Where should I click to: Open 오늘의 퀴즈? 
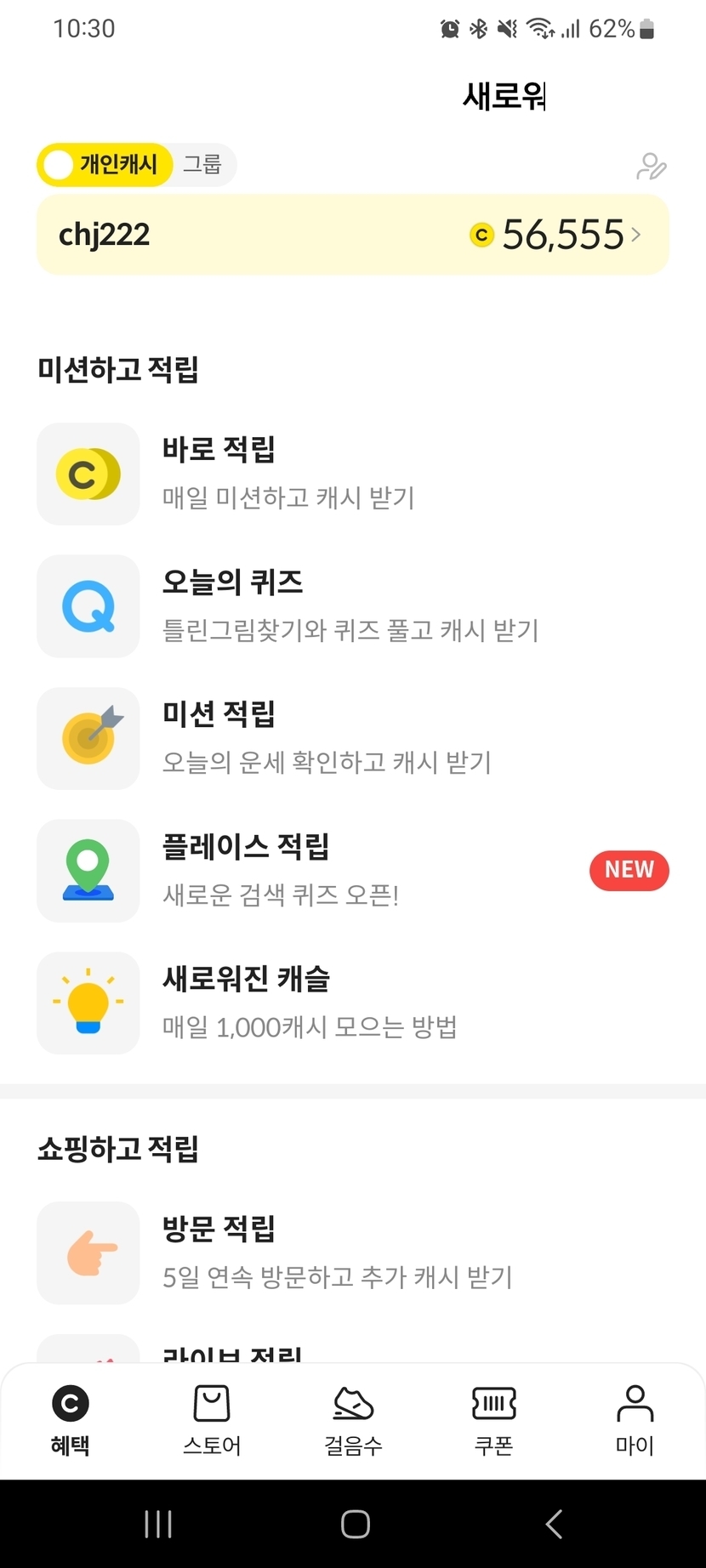(352, 606)
